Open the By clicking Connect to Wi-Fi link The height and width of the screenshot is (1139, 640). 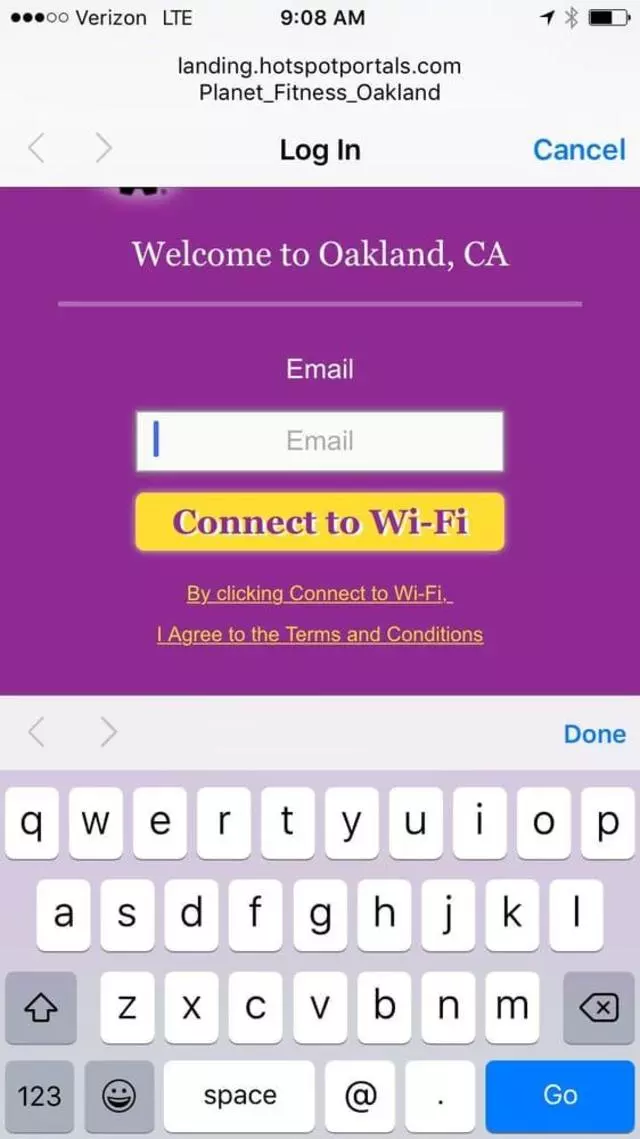(x=320, y=594)
